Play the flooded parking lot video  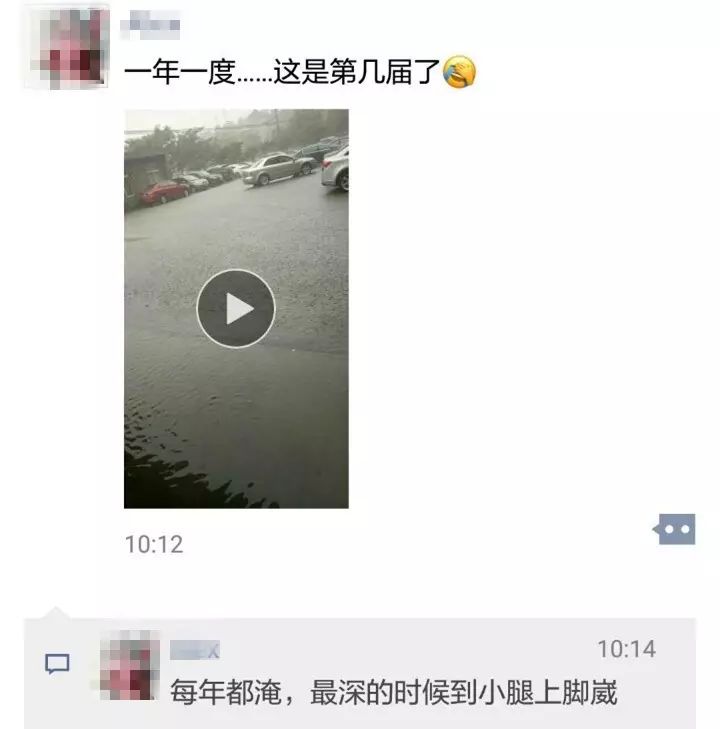pos(236,309)
